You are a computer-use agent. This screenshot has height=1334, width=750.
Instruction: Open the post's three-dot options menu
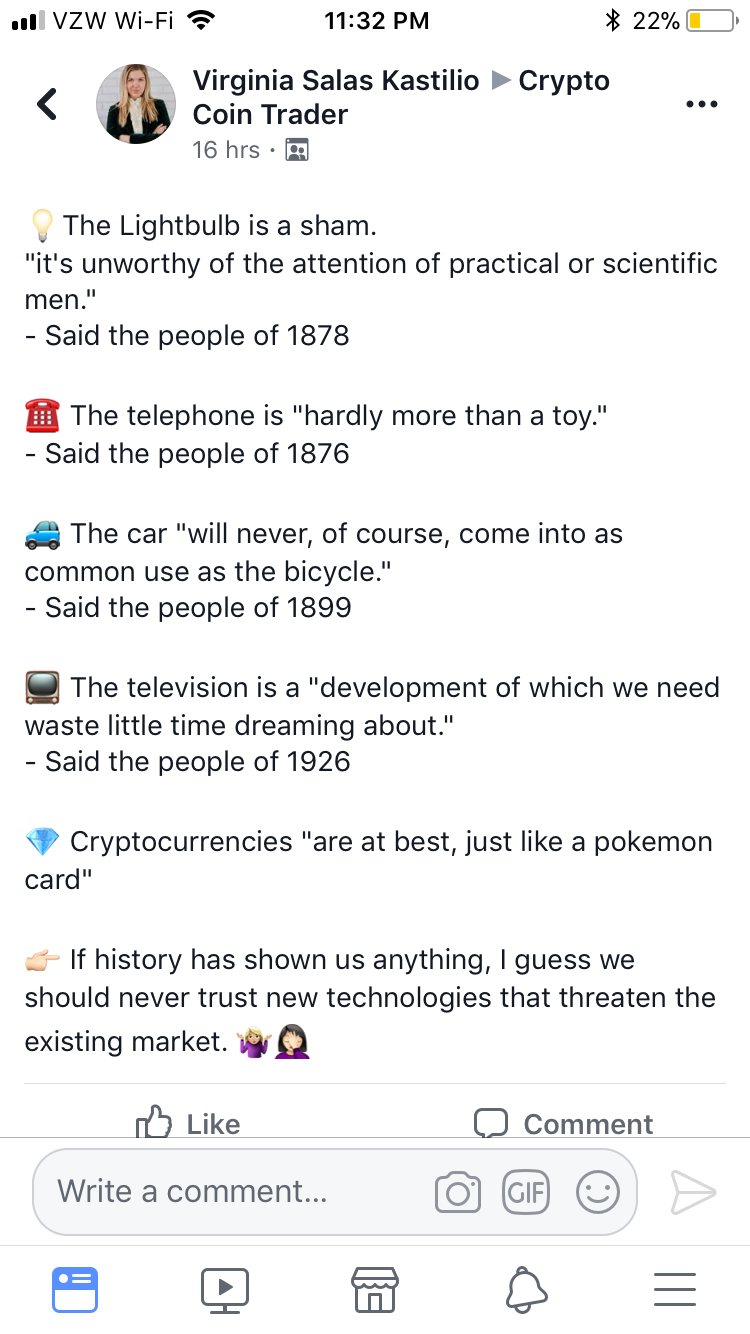pos(701,104)
